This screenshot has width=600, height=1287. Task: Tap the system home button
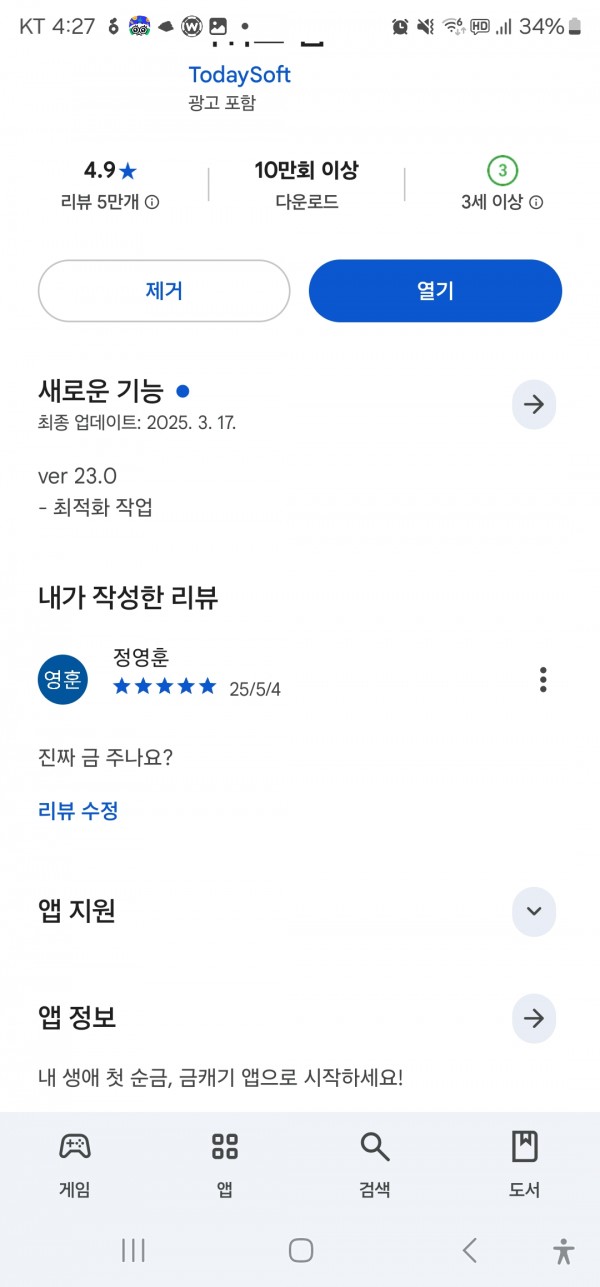click(x=301, y=1250)
